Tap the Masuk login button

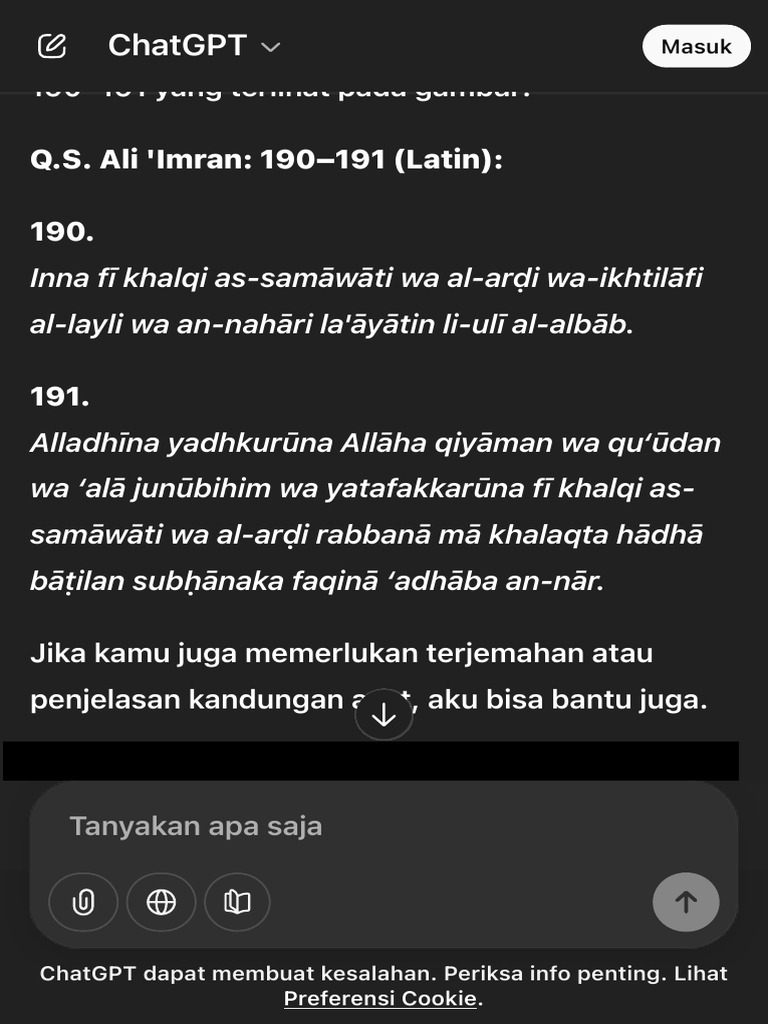pyautogui.click(x=696, y=46)
